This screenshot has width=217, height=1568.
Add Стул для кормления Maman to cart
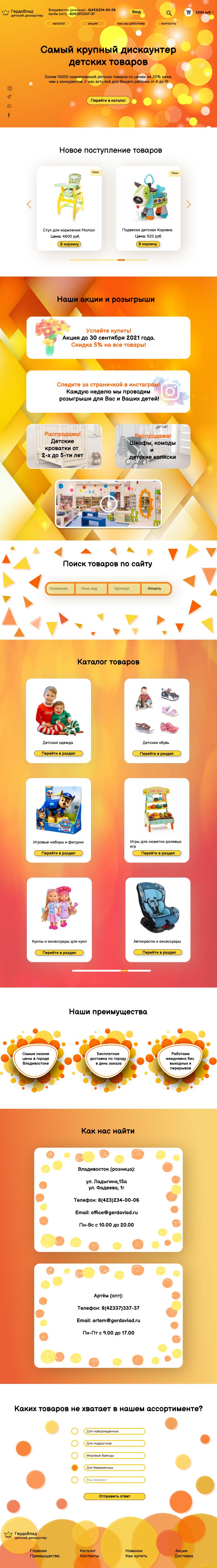(x=70, y=244)
